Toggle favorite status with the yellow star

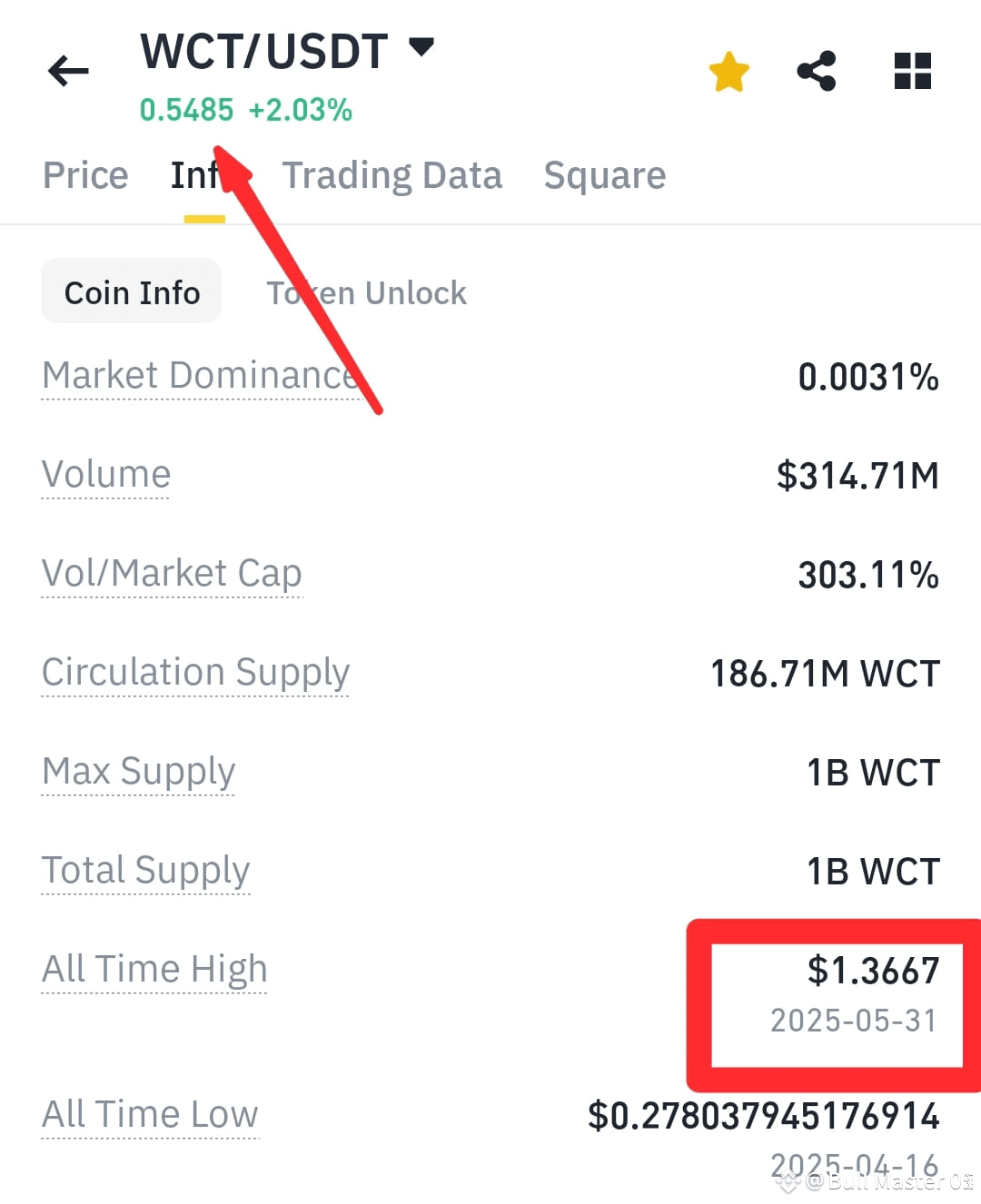728,71
